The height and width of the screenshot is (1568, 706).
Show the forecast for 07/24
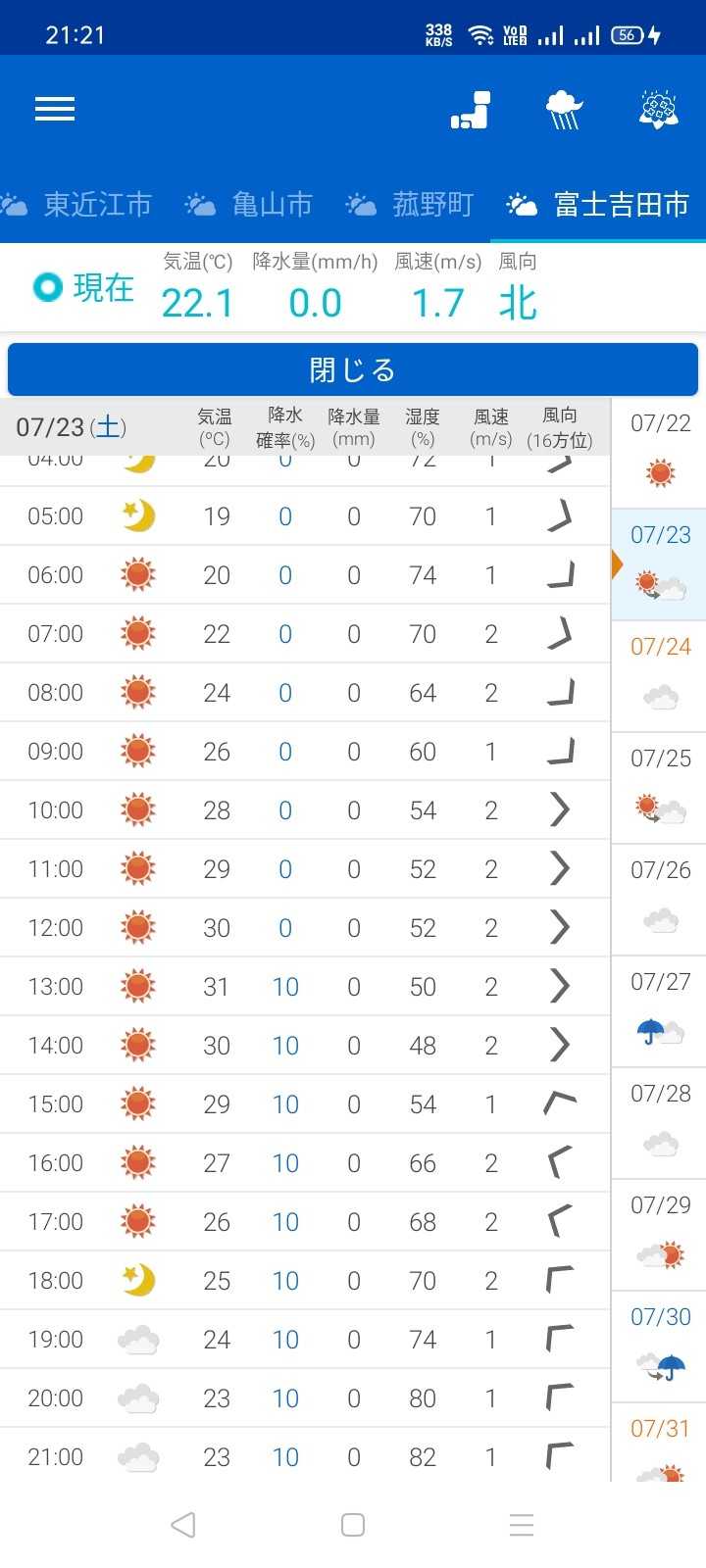click(660, 675)
